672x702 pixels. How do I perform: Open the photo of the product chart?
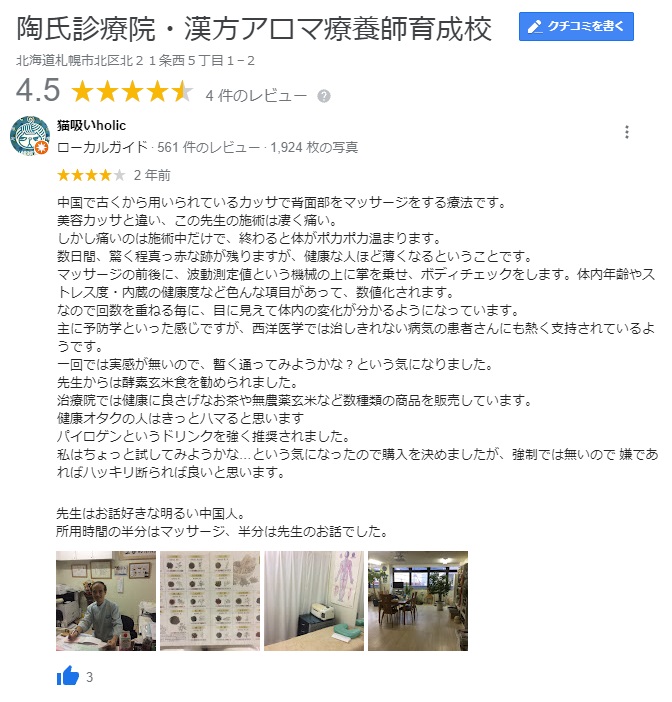tap(209, 601)
